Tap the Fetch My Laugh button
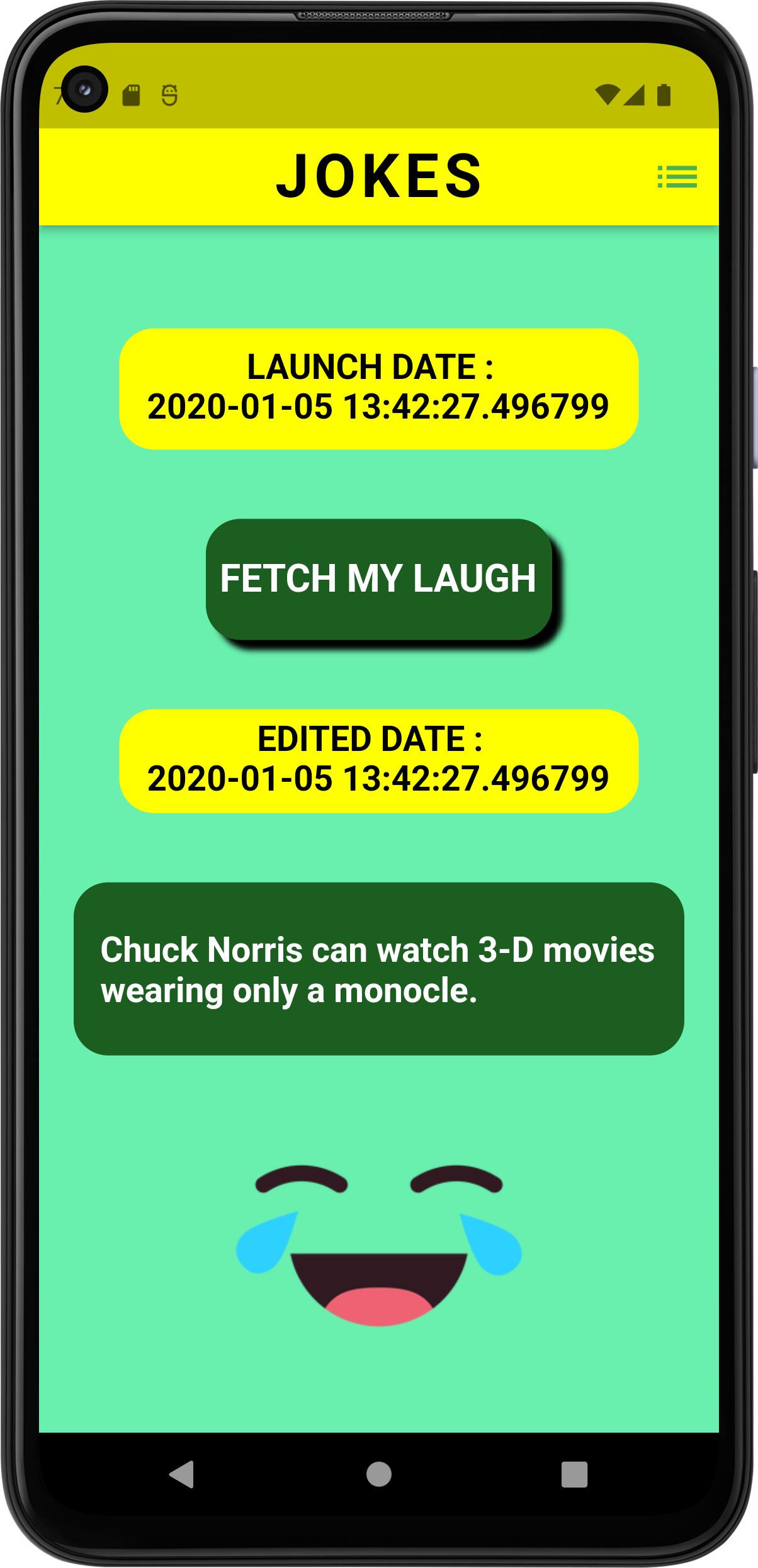 [378, 578]
